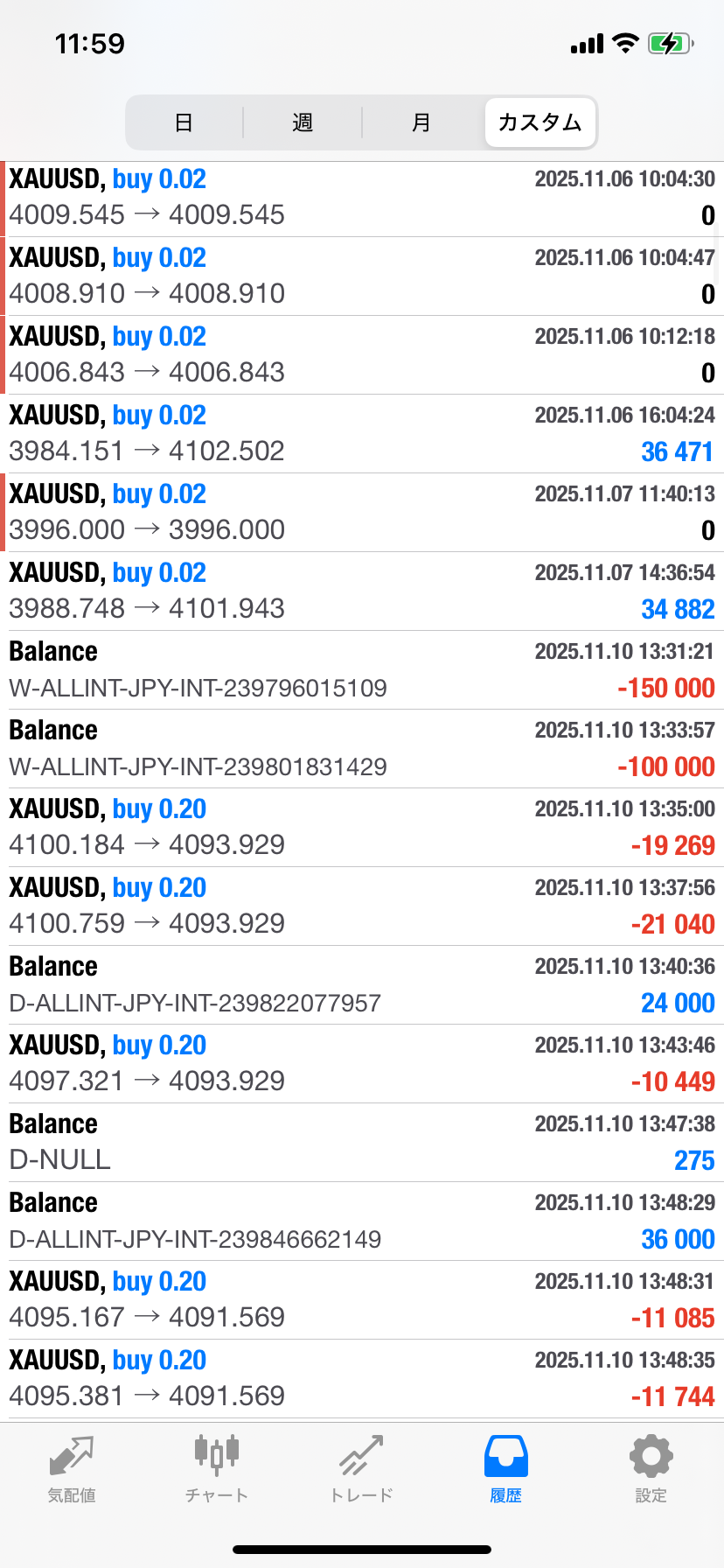
Task: Switch to the トレード tab
Action: tap(361, 1468)
